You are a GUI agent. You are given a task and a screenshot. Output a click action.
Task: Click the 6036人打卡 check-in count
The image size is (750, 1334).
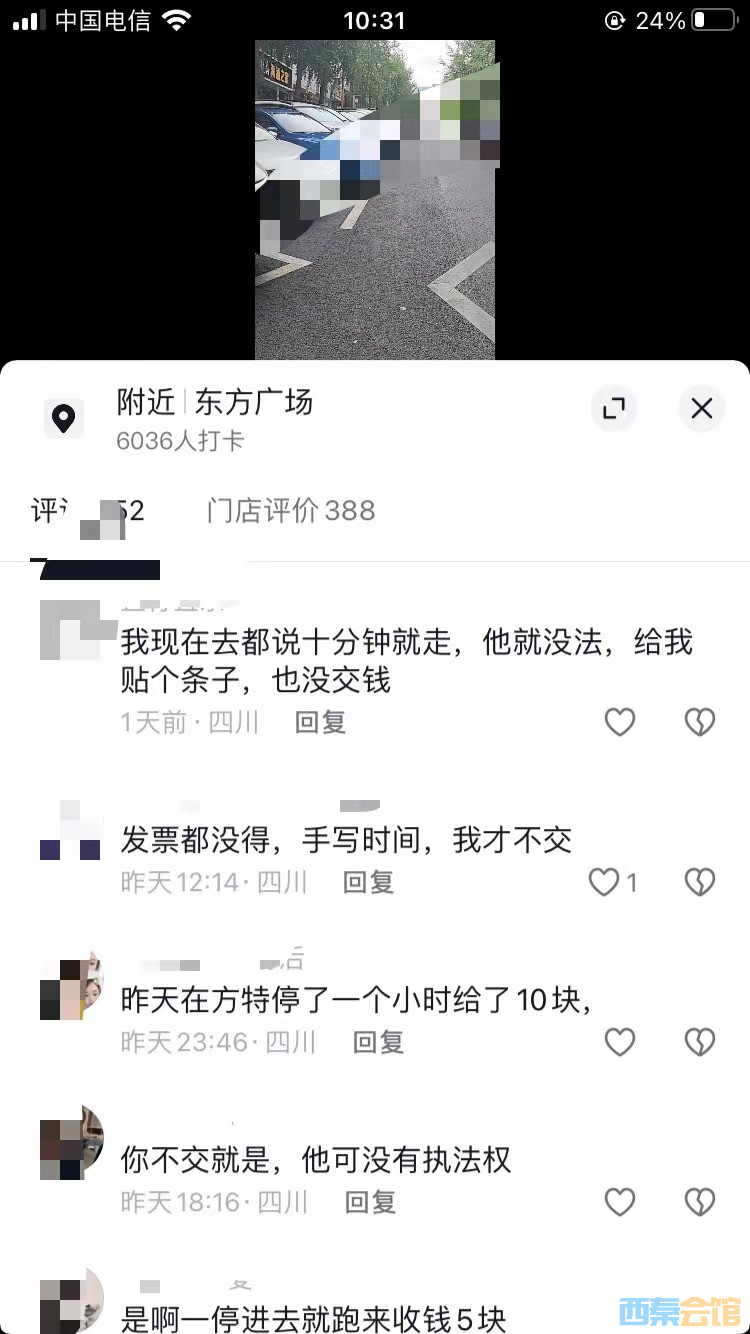(x=180, y=440)
